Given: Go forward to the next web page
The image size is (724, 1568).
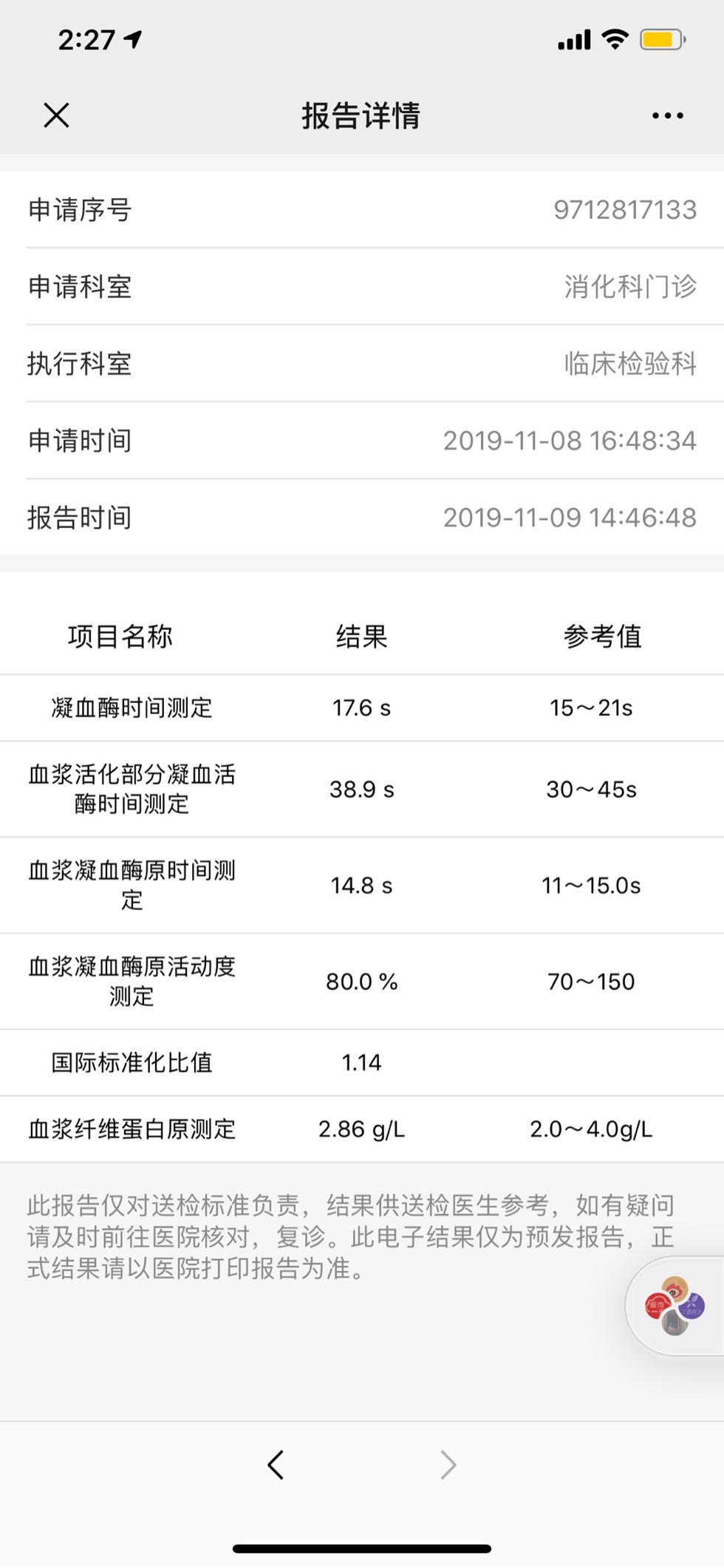Looking at the screenshot, I should [x=448, y=1464].
